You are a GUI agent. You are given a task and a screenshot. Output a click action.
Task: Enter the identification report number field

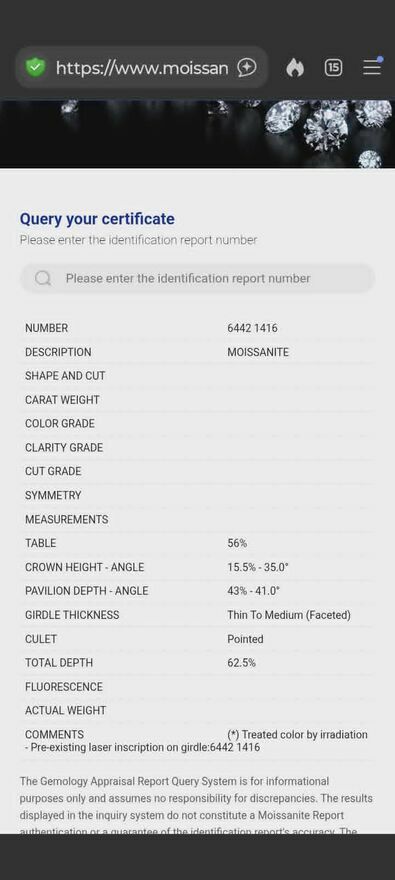(x=198, y=278)
